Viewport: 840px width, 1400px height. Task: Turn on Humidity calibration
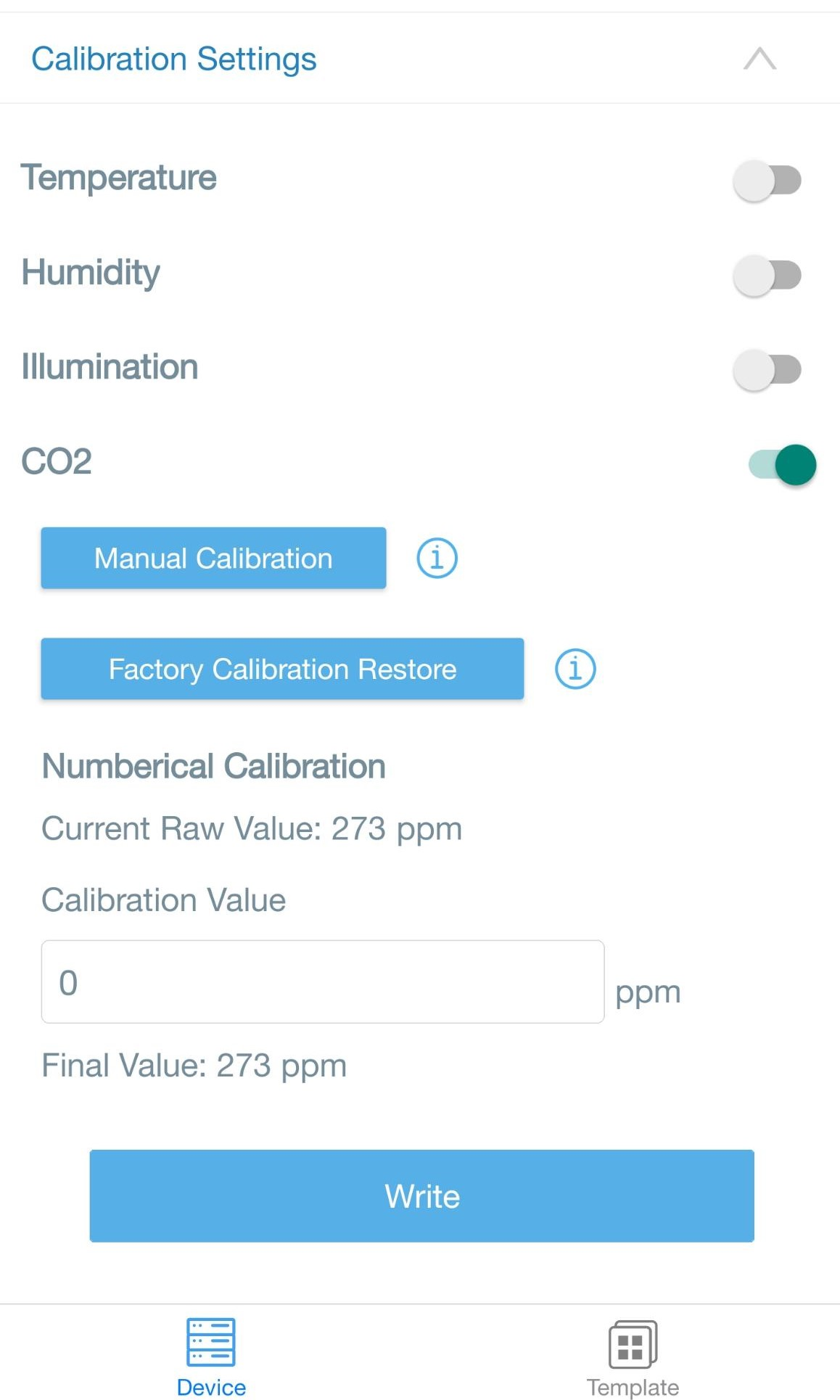pos(767,276)
